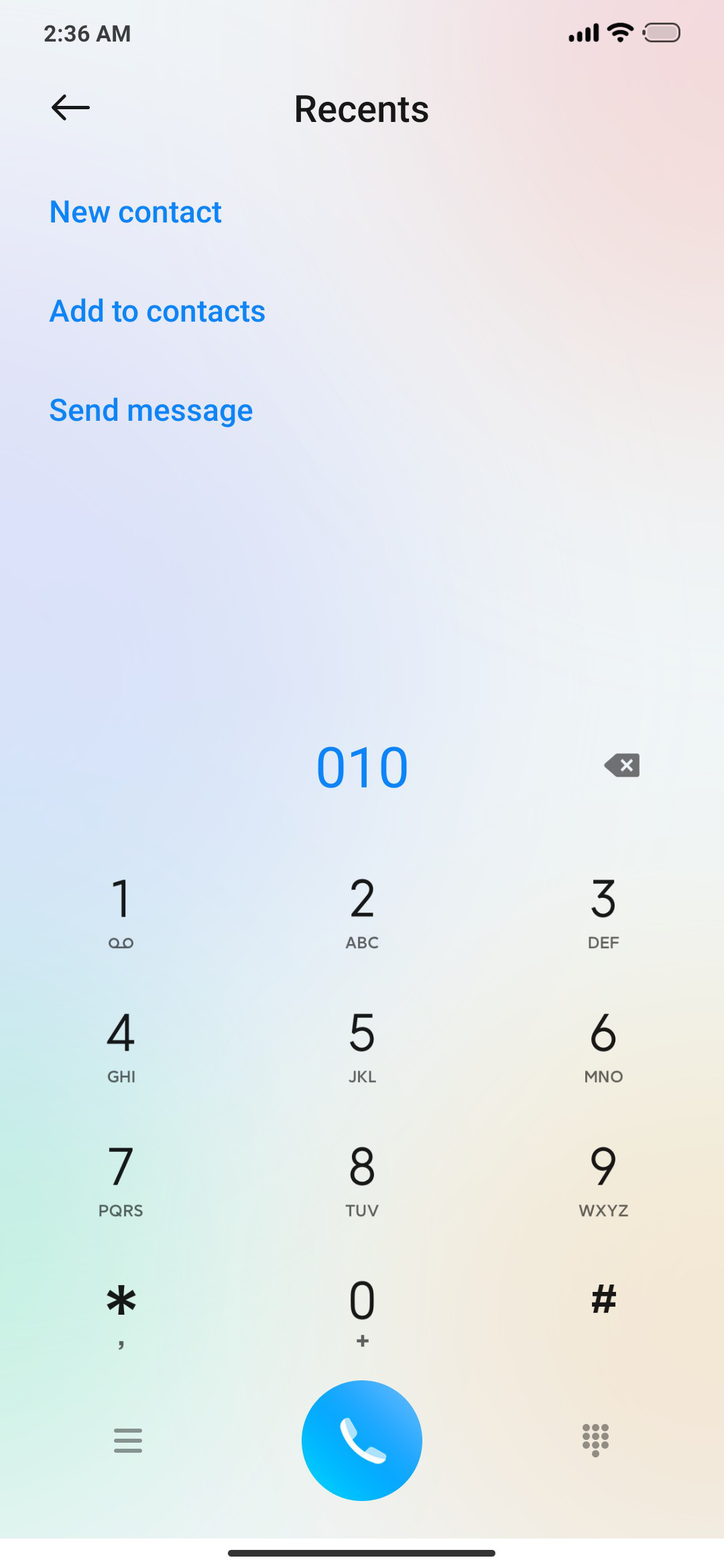Tap Send message

[151, 410]
